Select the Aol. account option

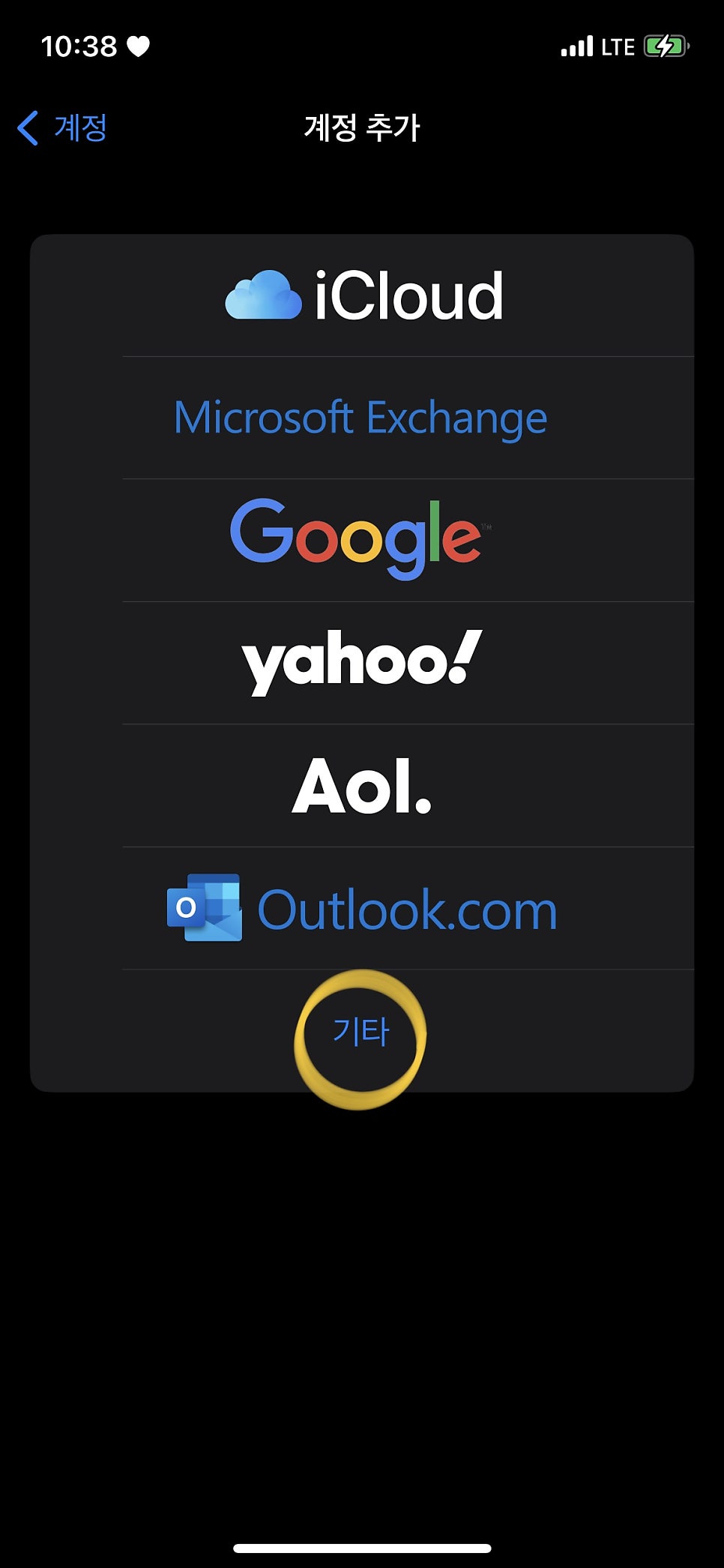362,785
